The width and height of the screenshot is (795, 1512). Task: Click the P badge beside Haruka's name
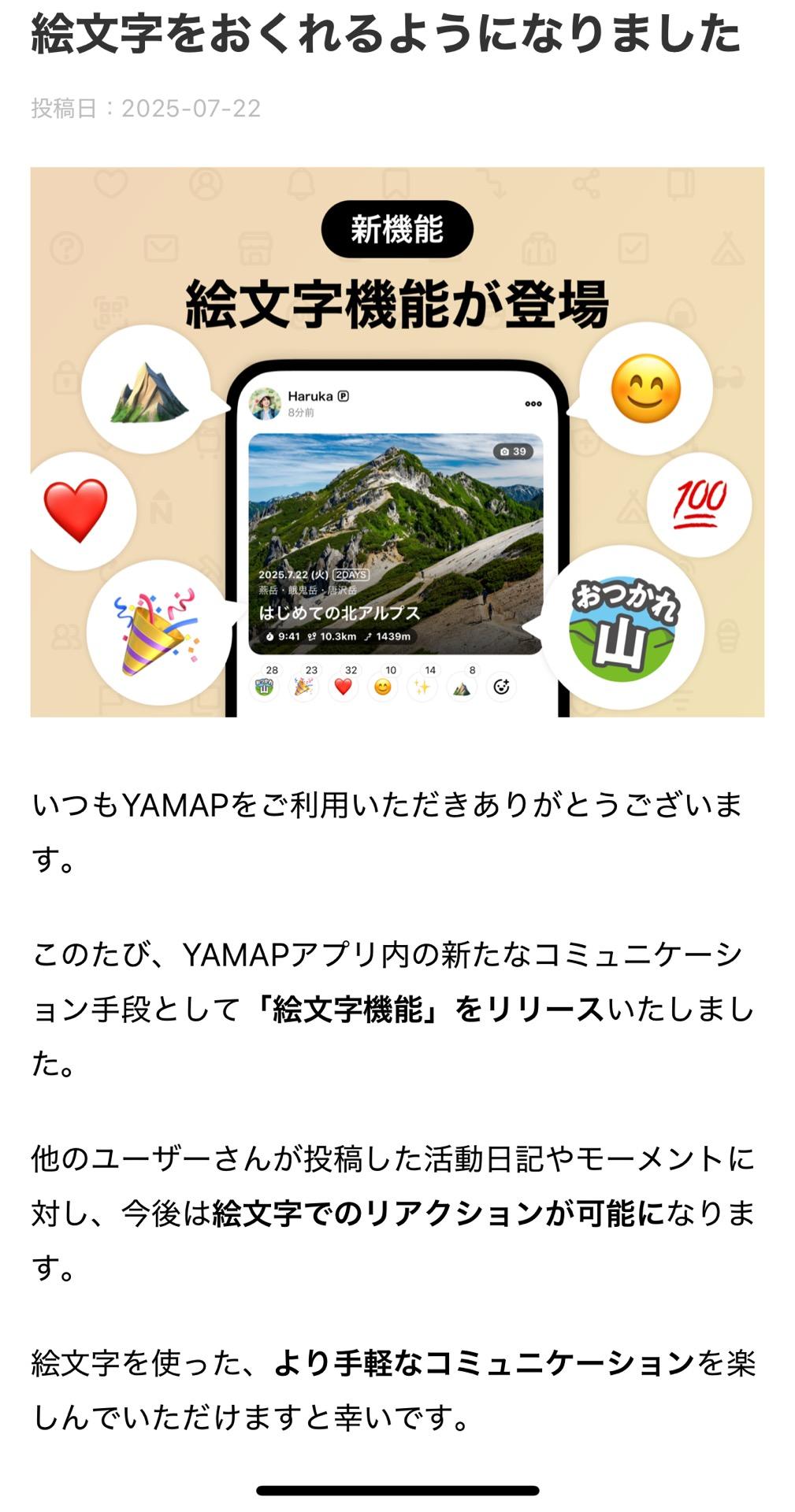pyautogui.click(x=343, y=396)
